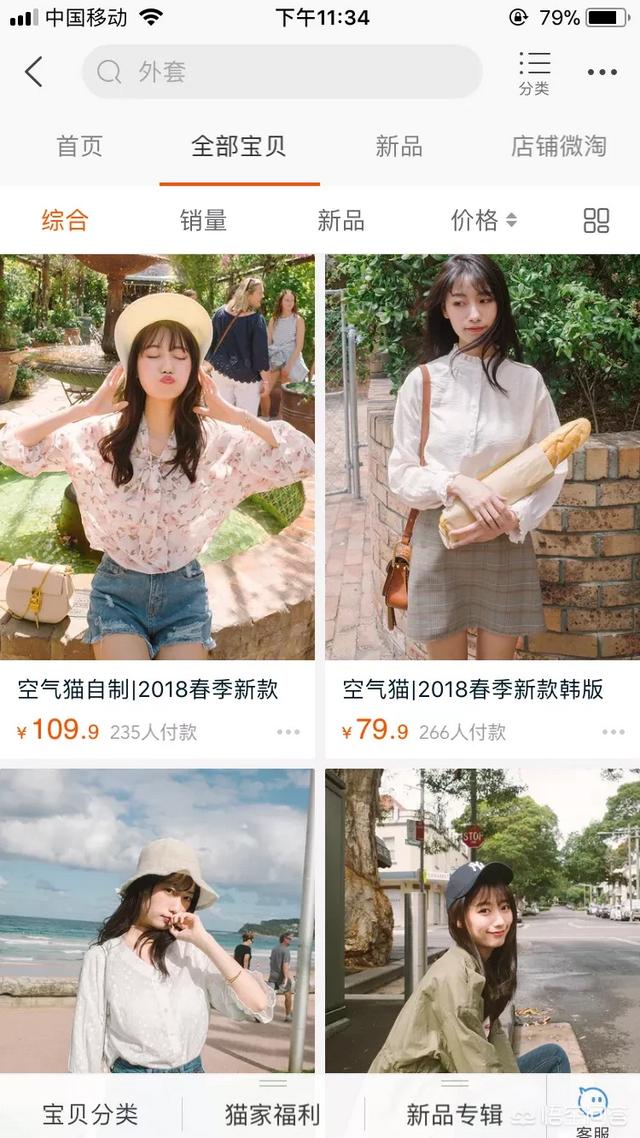Open the 分类 category list icon

tap(534, 73)
